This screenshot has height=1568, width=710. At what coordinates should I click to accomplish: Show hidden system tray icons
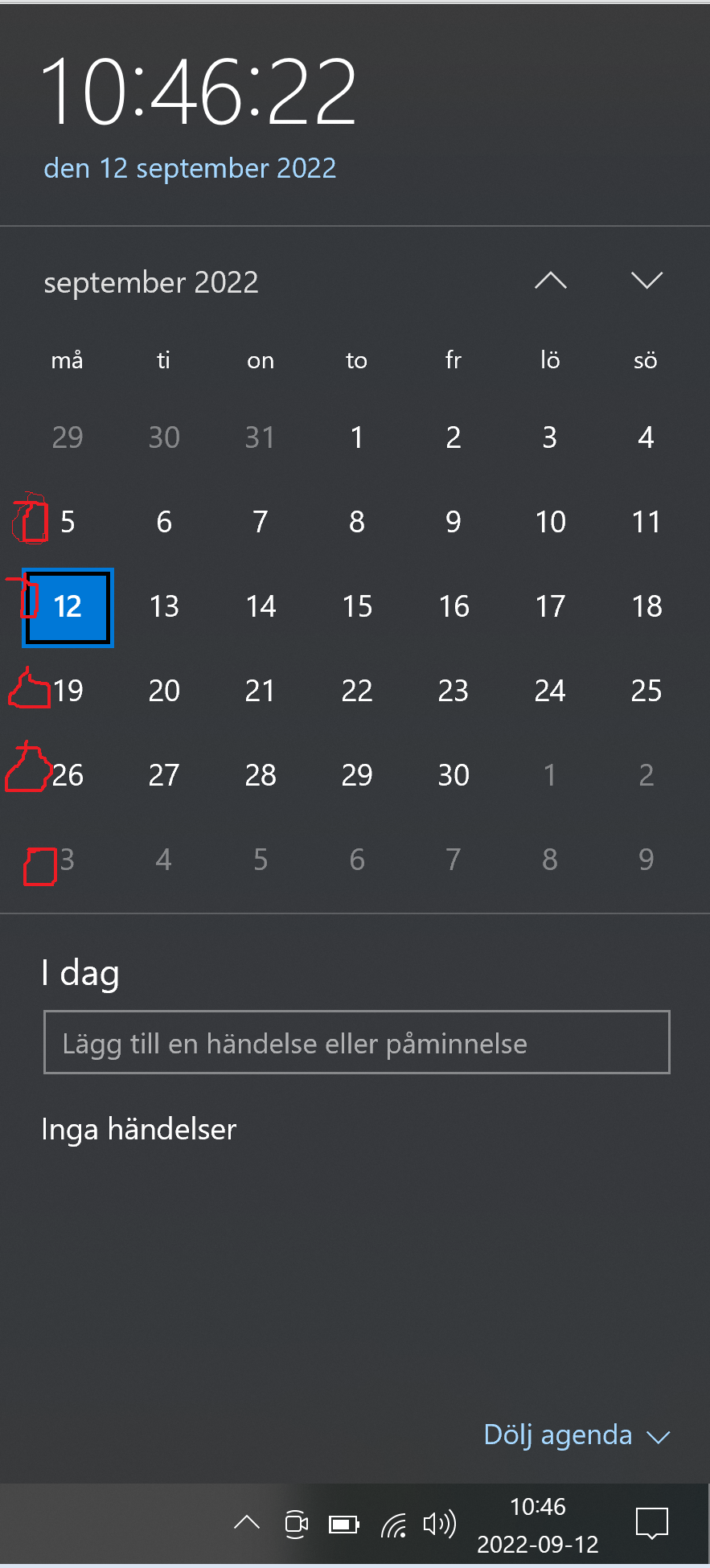pyautogui.click(x=247, y=1522)
